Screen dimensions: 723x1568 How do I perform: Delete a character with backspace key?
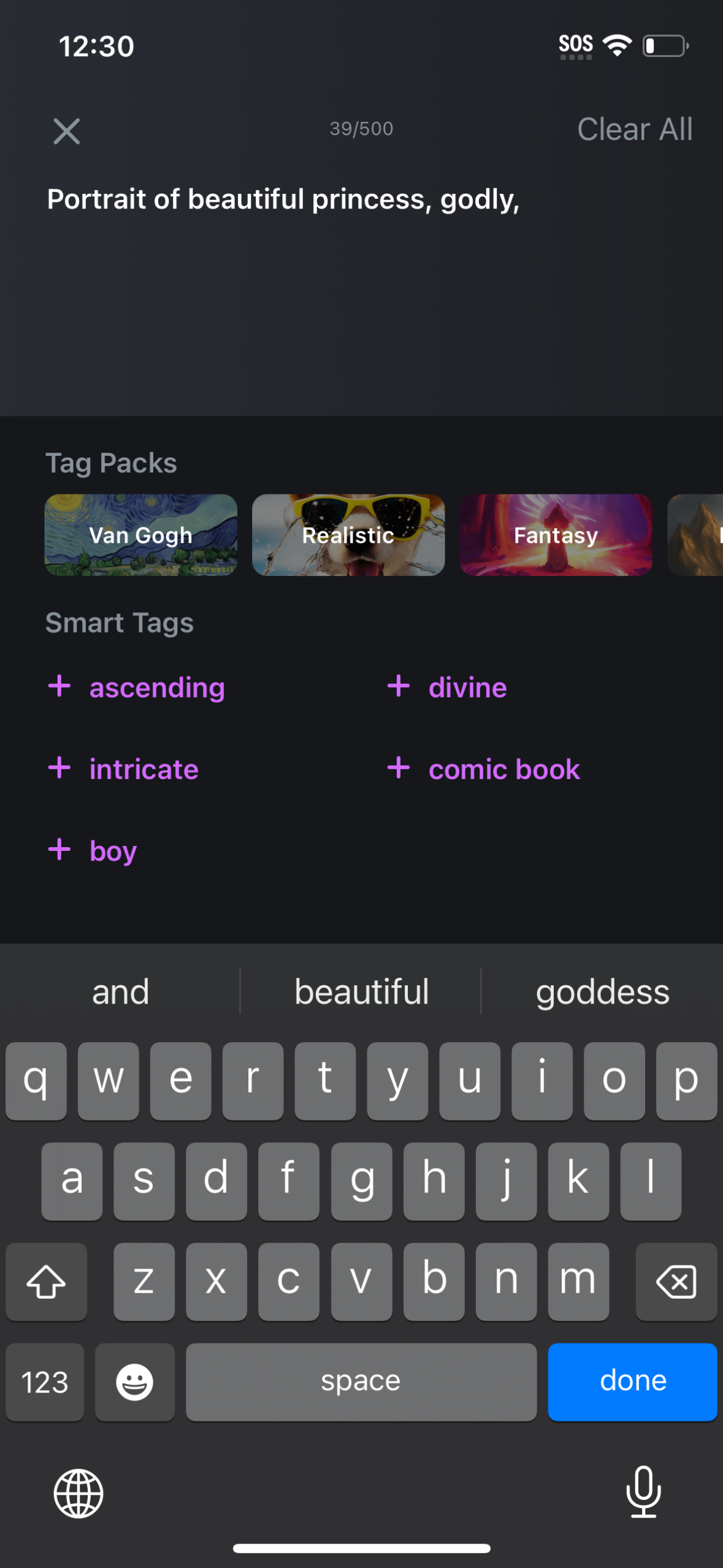676,1282
